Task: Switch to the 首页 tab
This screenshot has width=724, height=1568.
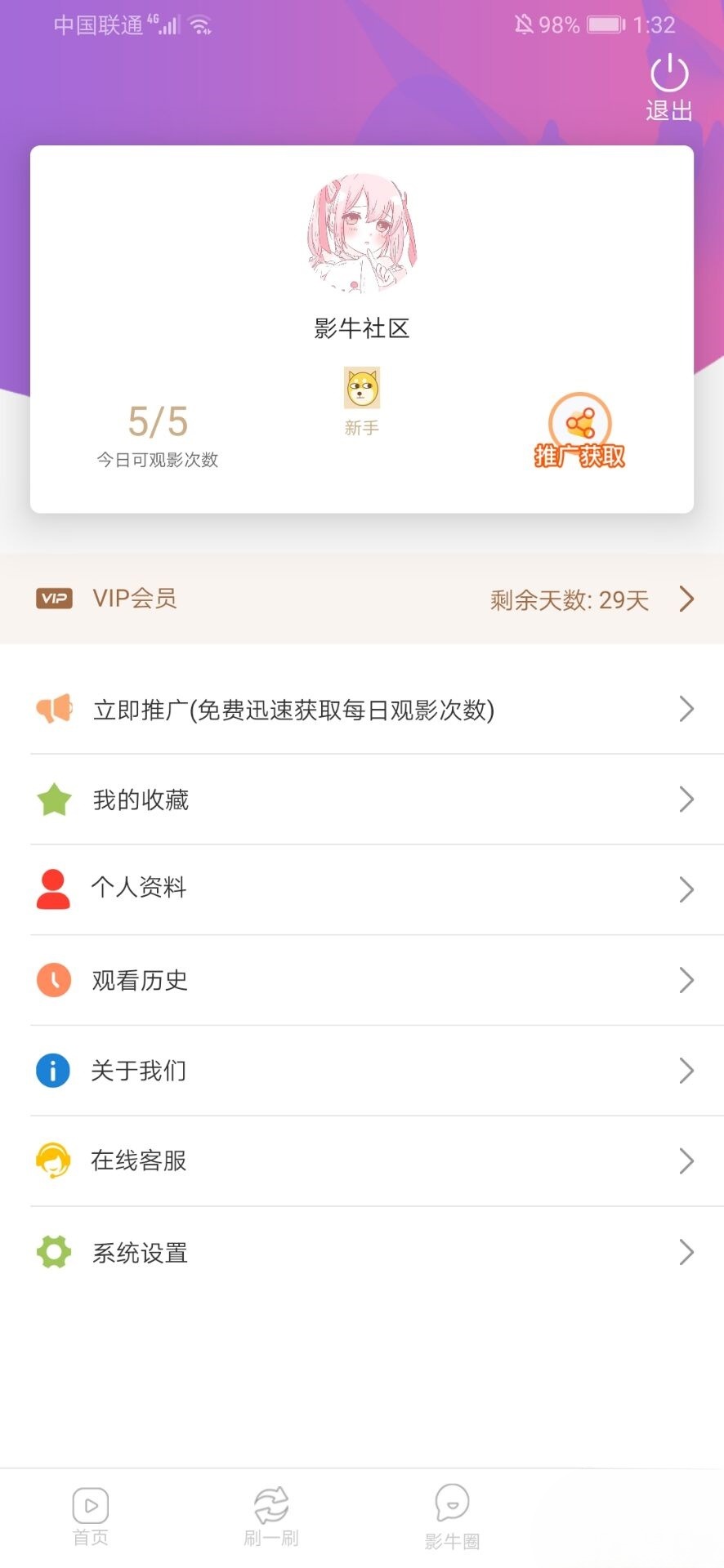Action: (90, 1515)
